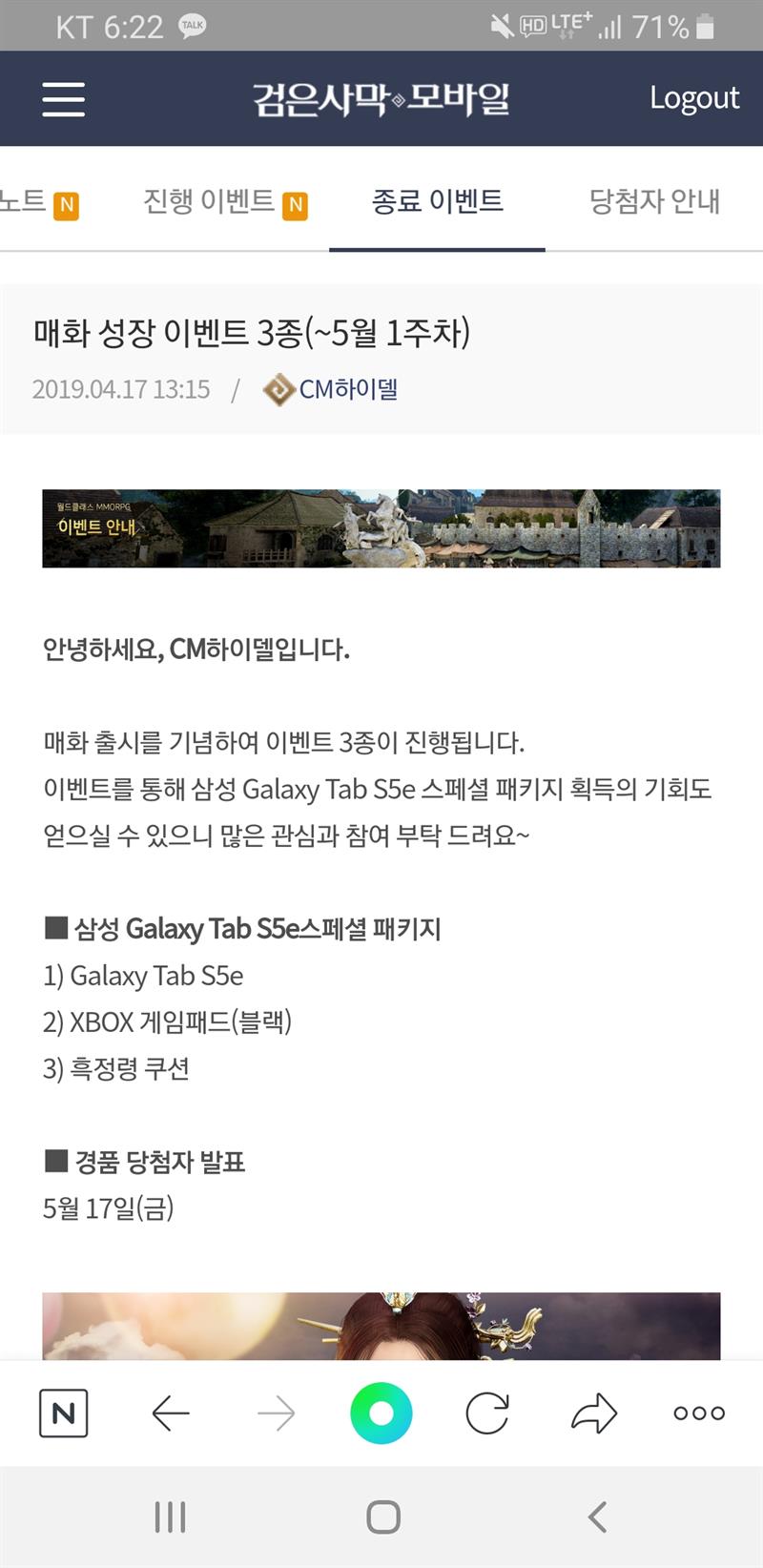Screen dimensions: 763x1568
Task: Open the 당첨자 안내 tab
Action: [x=654, y=201]
